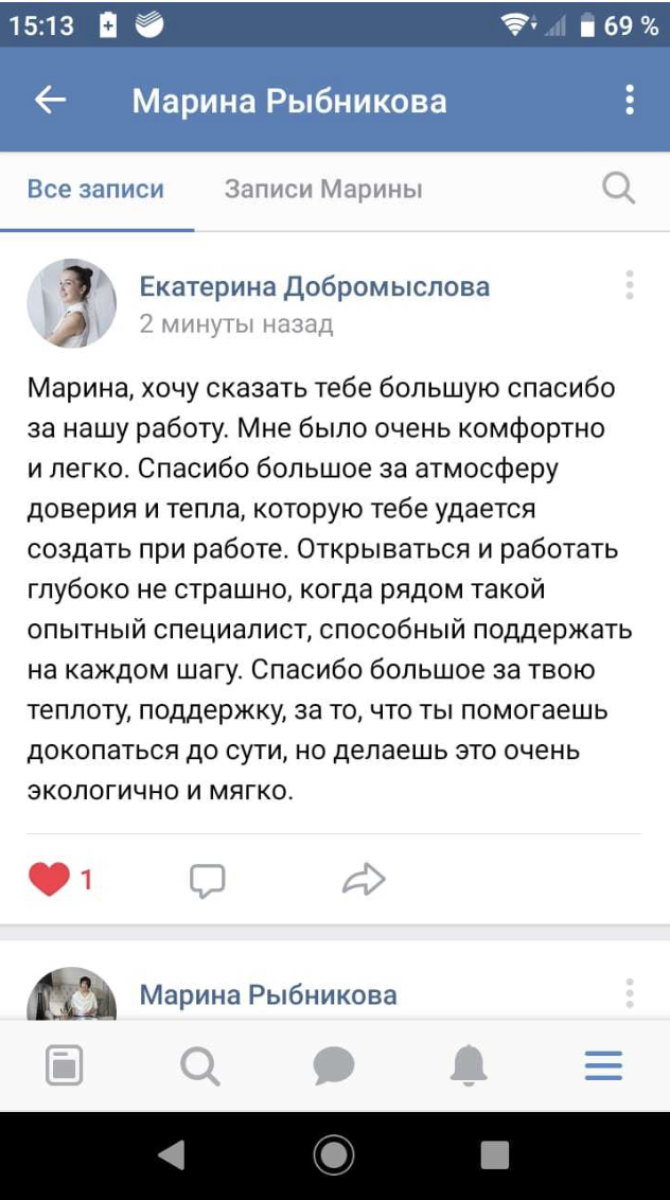The width and height of the screenshot is (670, 1200).
Task: Switch to the Все записи tab
Action: (x=96, y=189)
